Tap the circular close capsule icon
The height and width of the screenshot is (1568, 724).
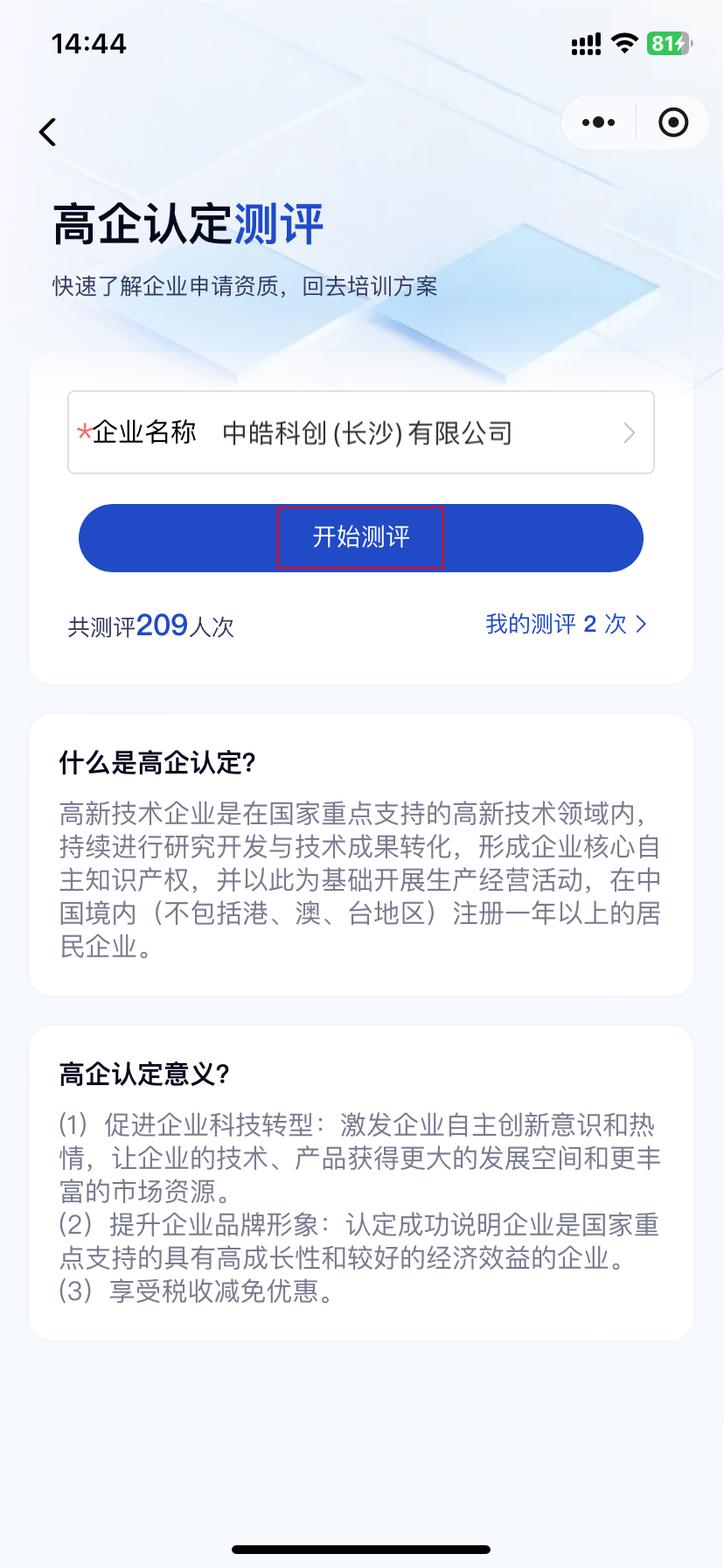point(672,122)
